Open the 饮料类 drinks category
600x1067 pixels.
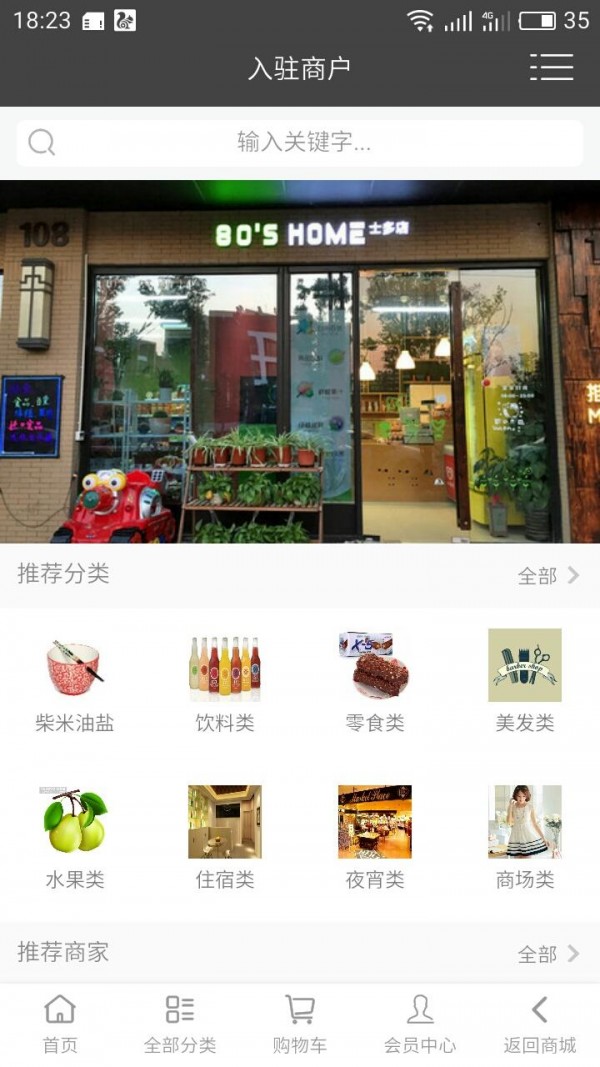click(225, 681)
